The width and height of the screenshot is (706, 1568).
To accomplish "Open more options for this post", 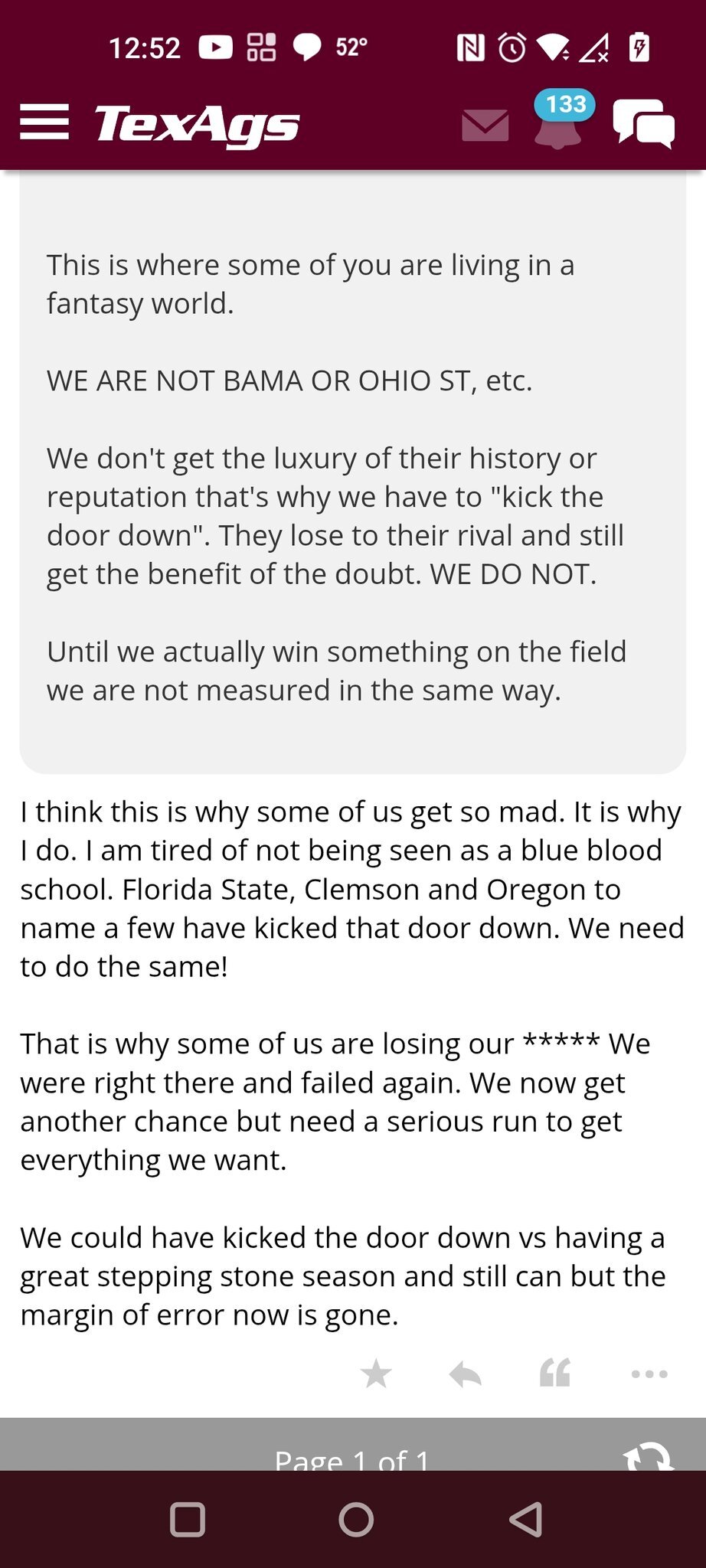I will (649, 1374).
